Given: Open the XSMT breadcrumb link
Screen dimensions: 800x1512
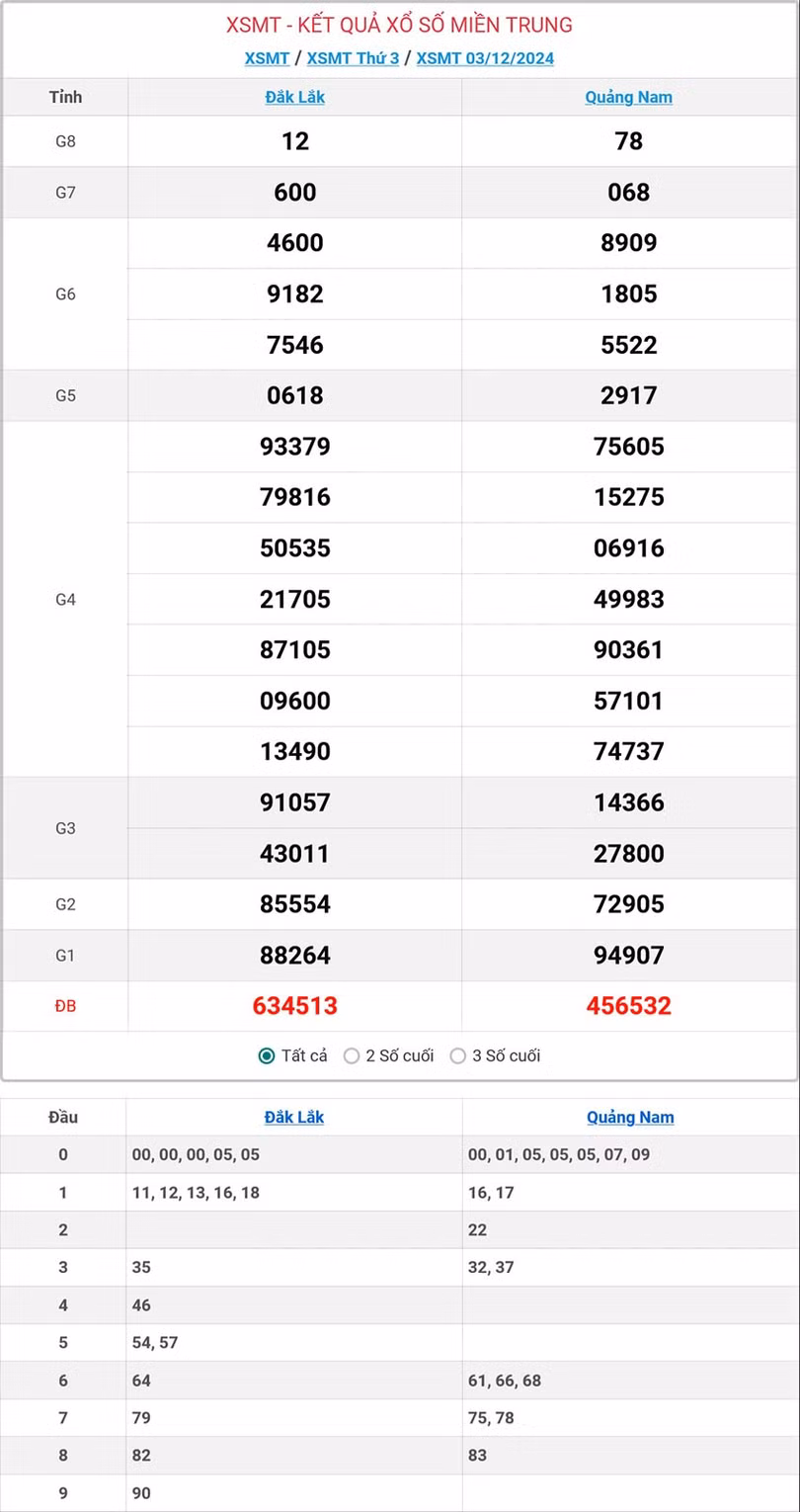Looking at the screenshot, I should point(267,58).
